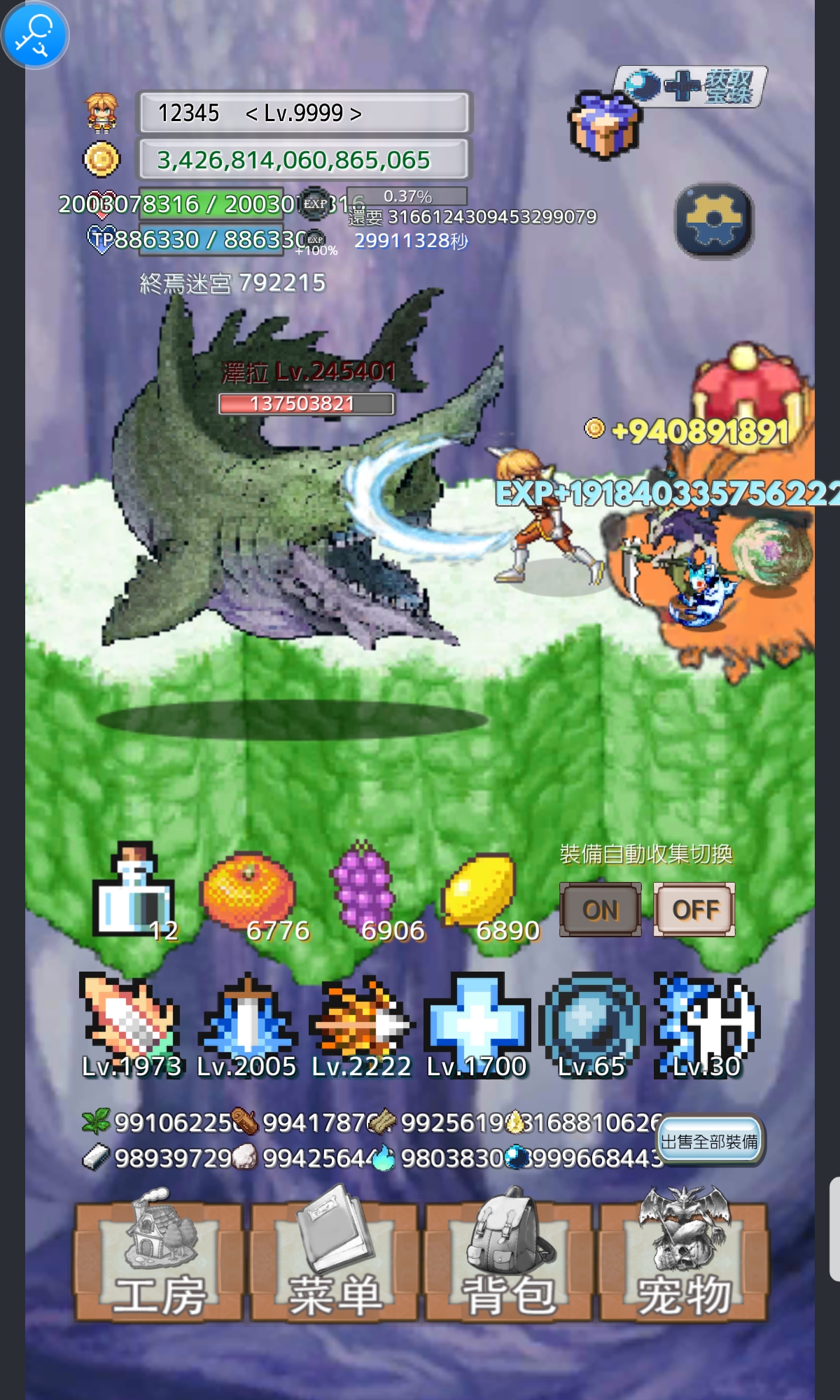Image resolution: width=840 pixels, height=1400 pixels.
Task: Tap the magnifier key icon
Action: pyautogui.click(x=34, y=34)
